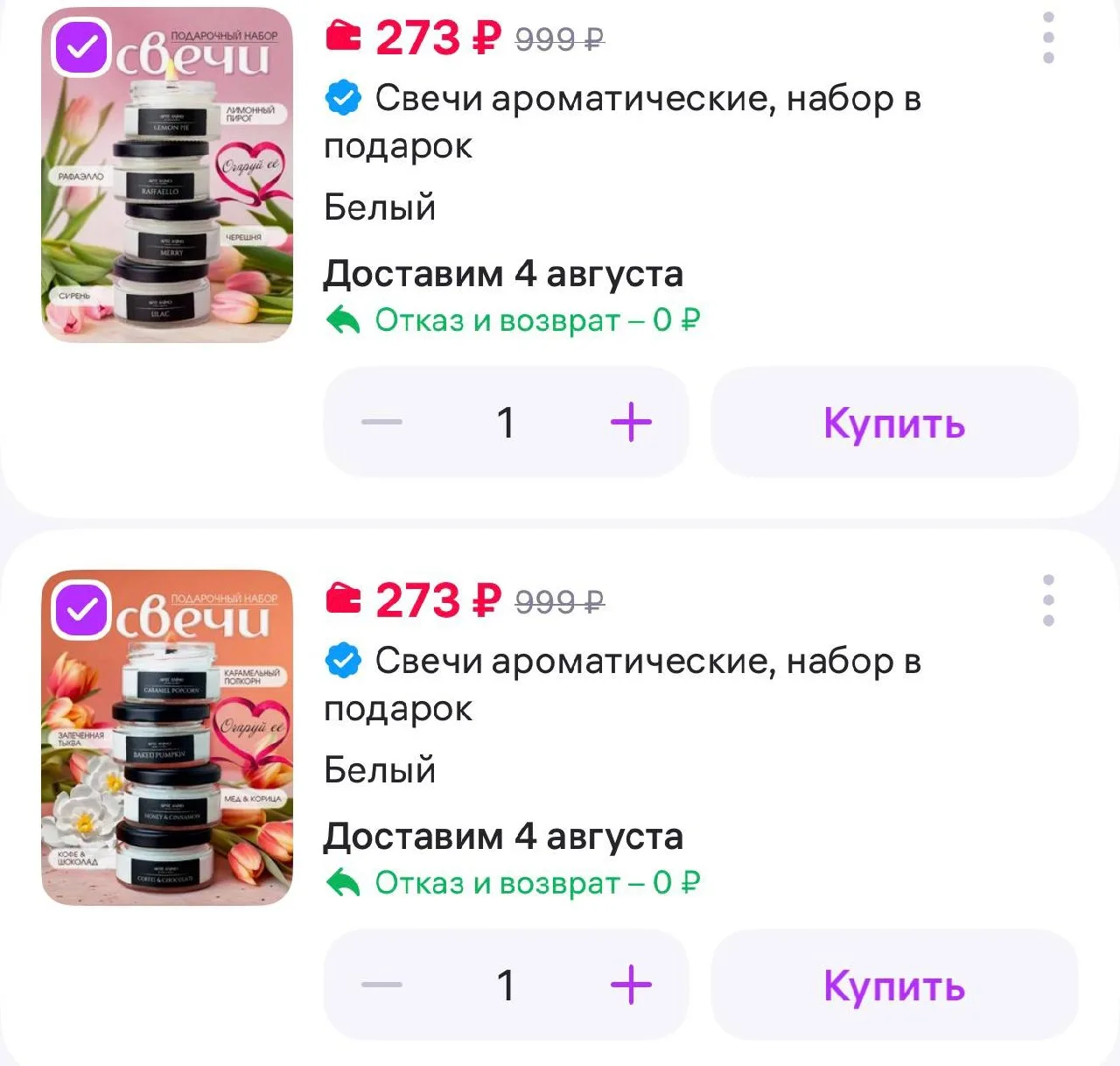Uncheck the candle set with Raffaello scent
This screenshot has width=1120, height=1066.
pos(81,46)
